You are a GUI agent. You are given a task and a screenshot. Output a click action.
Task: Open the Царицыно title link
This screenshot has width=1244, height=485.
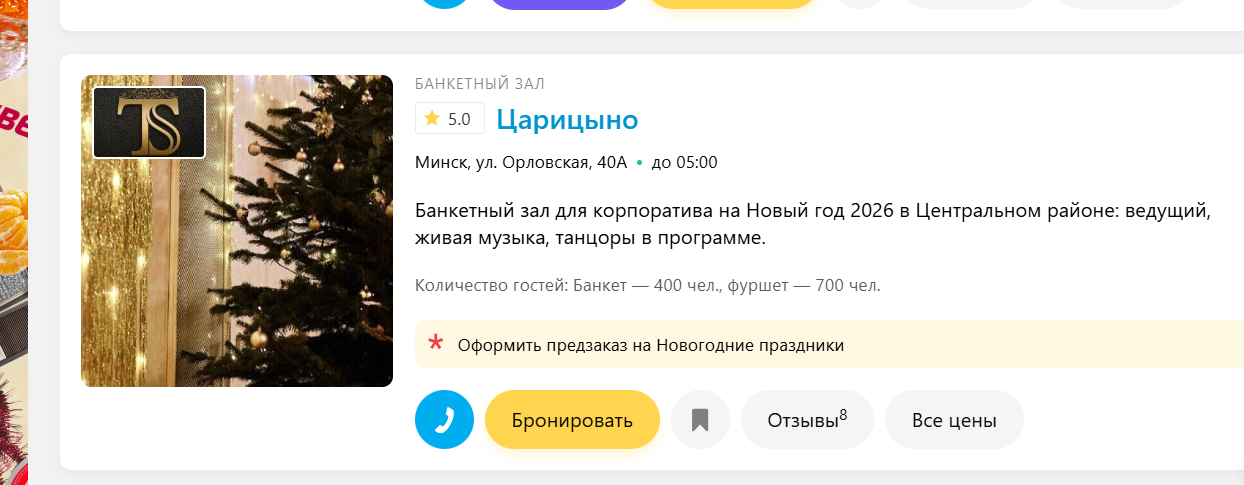(567, 120)
